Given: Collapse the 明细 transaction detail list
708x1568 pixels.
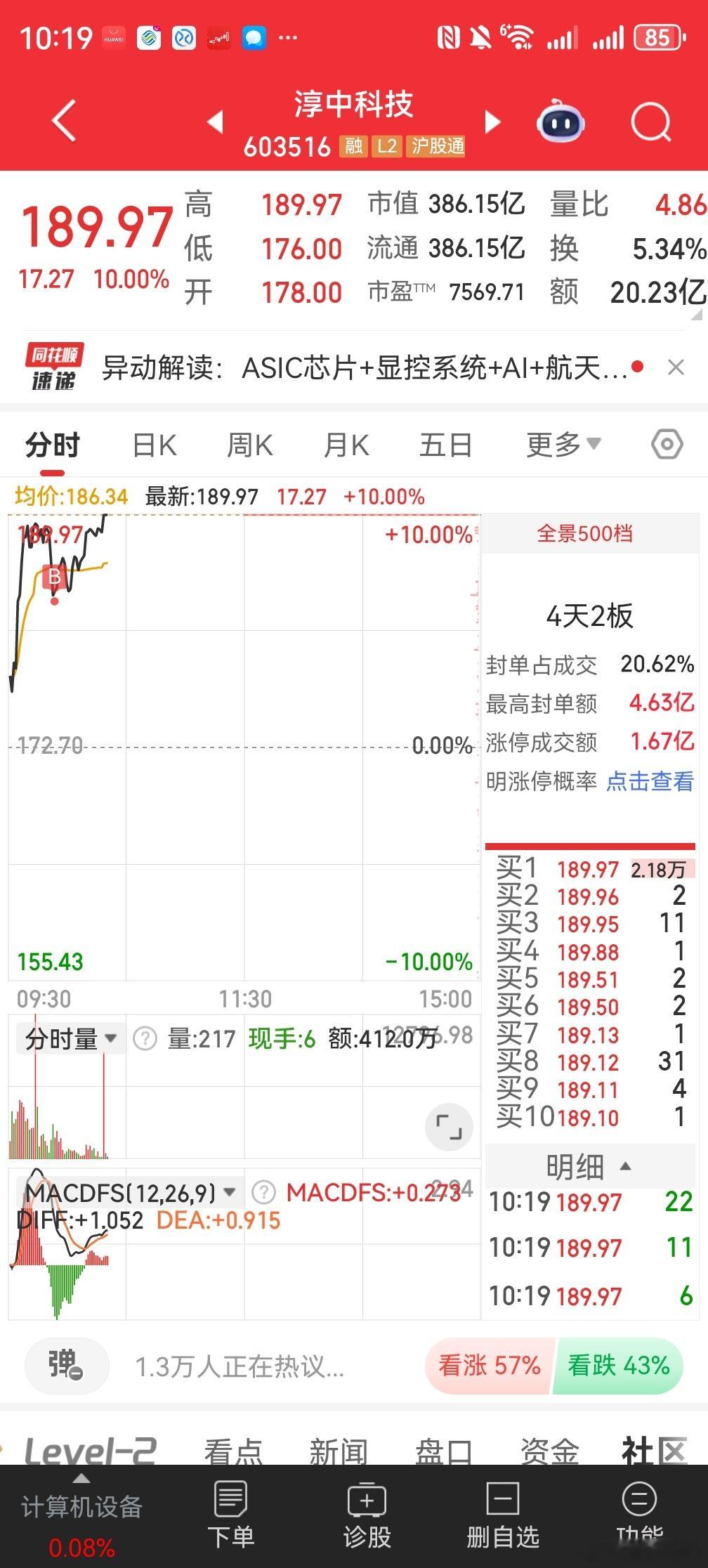Looking at the screenshot, I should (589, 1166).
